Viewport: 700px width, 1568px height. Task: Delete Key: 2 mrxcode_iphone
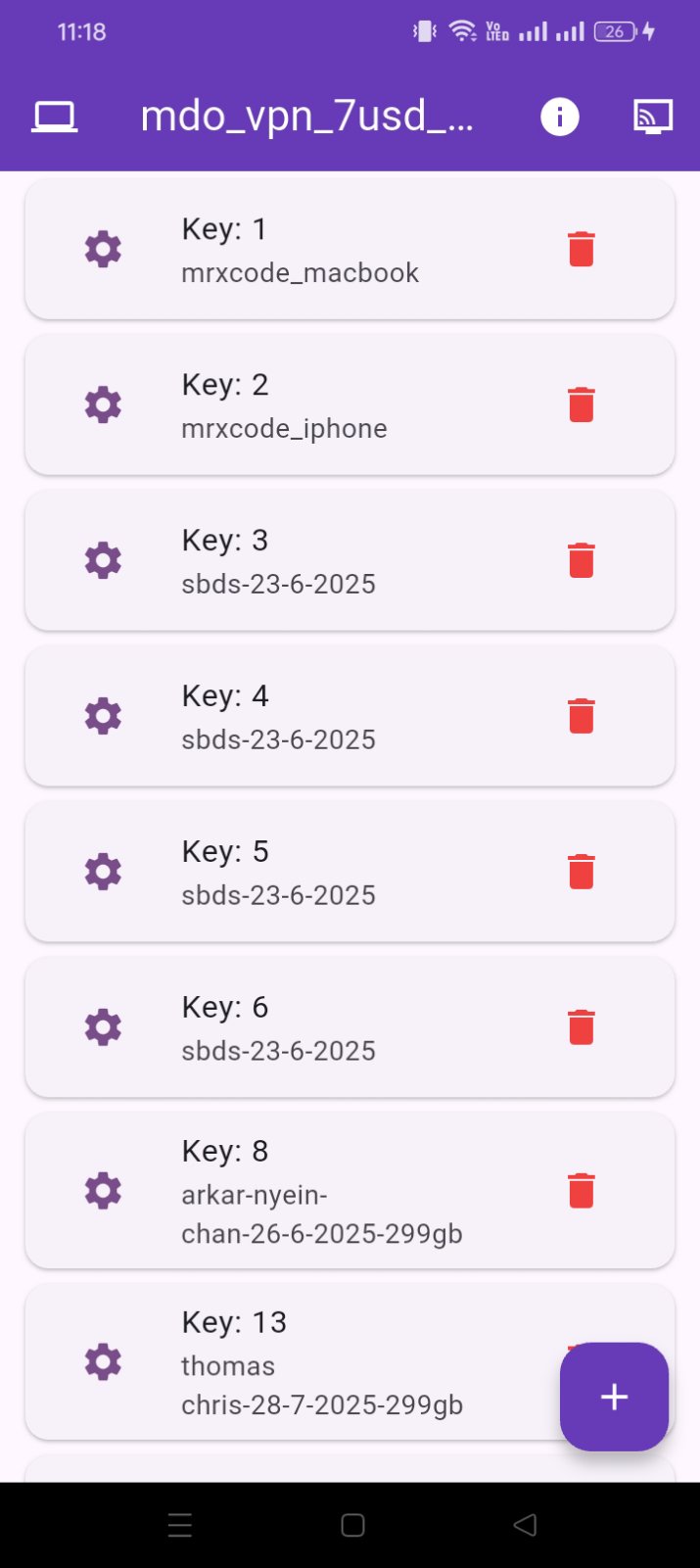tap(582, 404)
